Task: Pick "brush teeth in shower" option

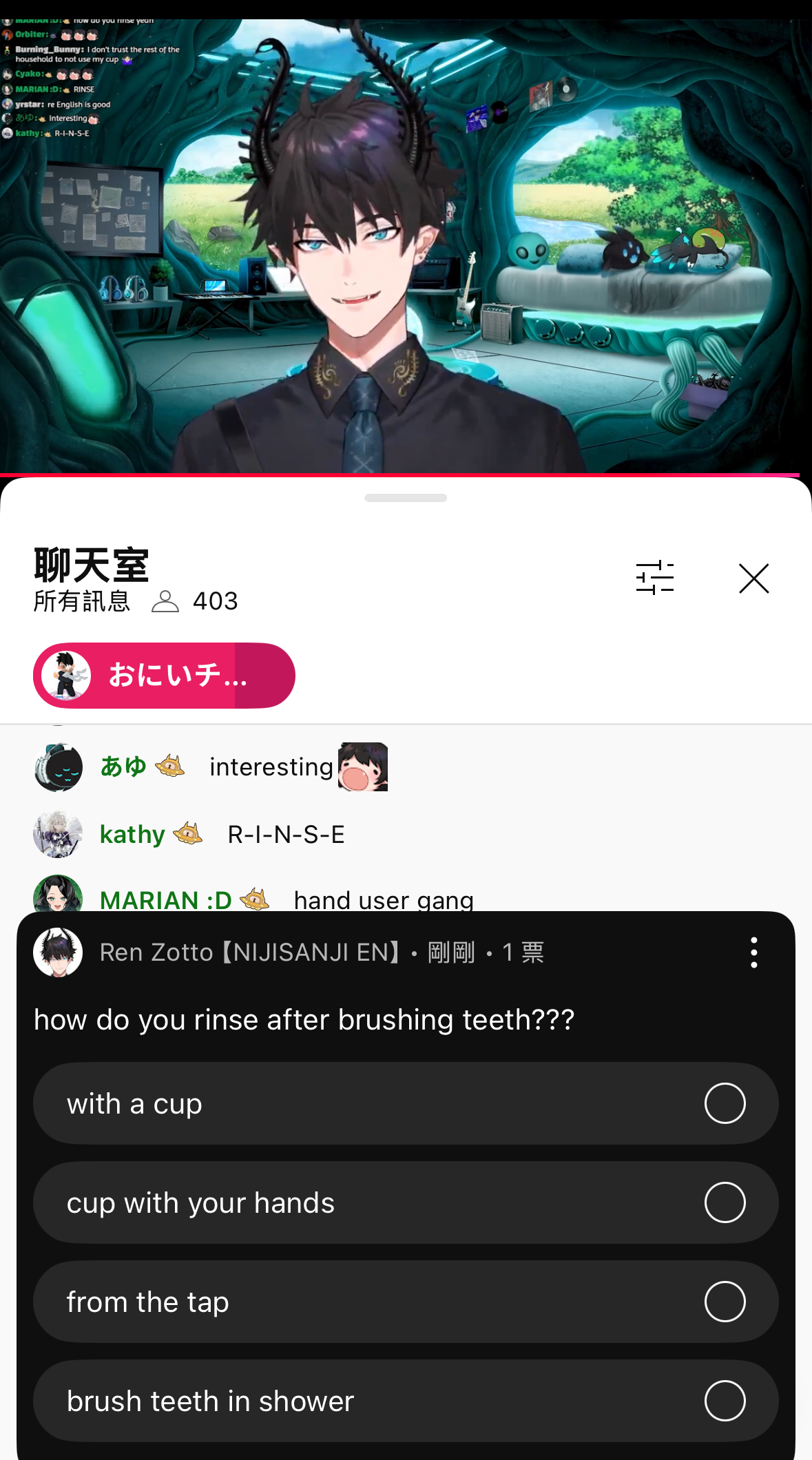Action: click(406, 1401)
